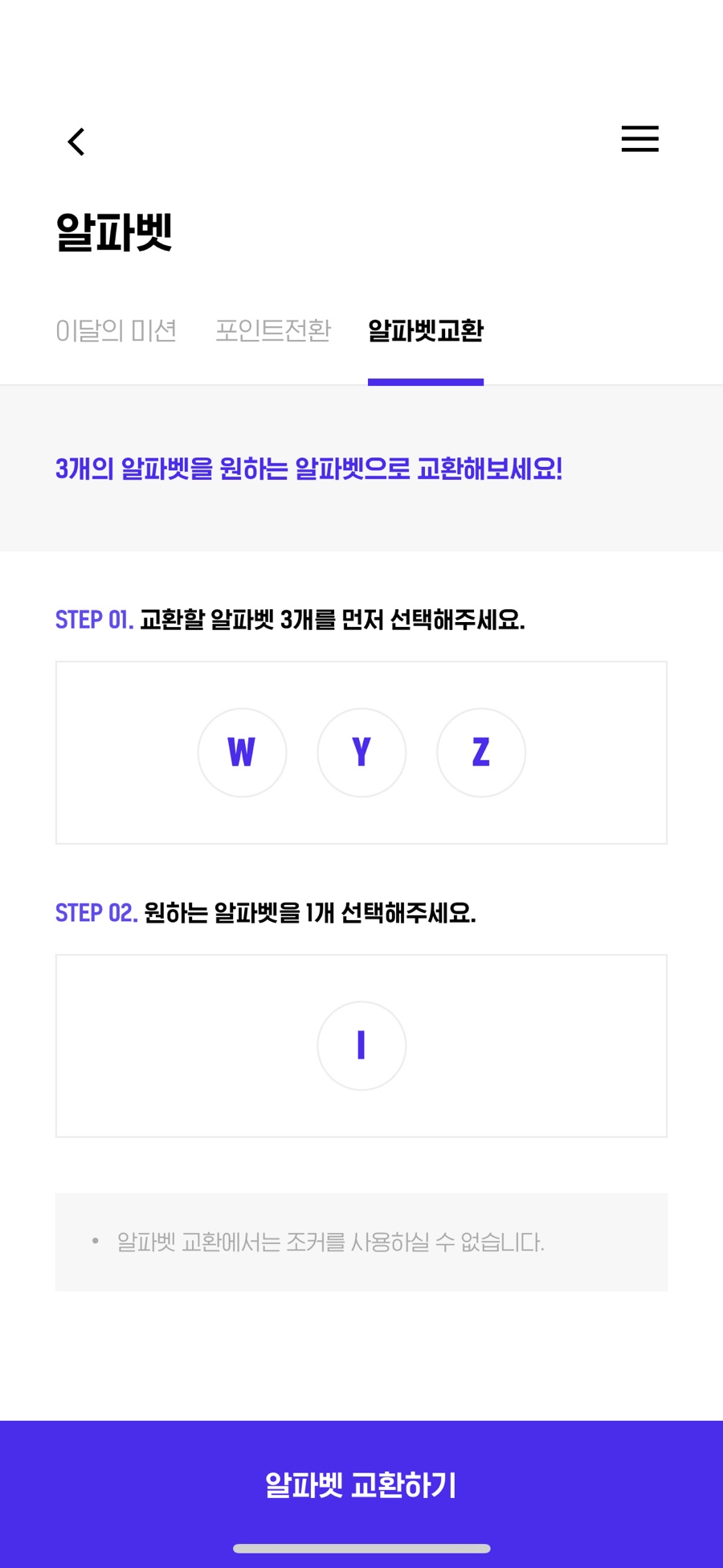Tap the Z alphabet circle
The height and width of the screenshot is (1568, 723).
click(x=480, y=752)
